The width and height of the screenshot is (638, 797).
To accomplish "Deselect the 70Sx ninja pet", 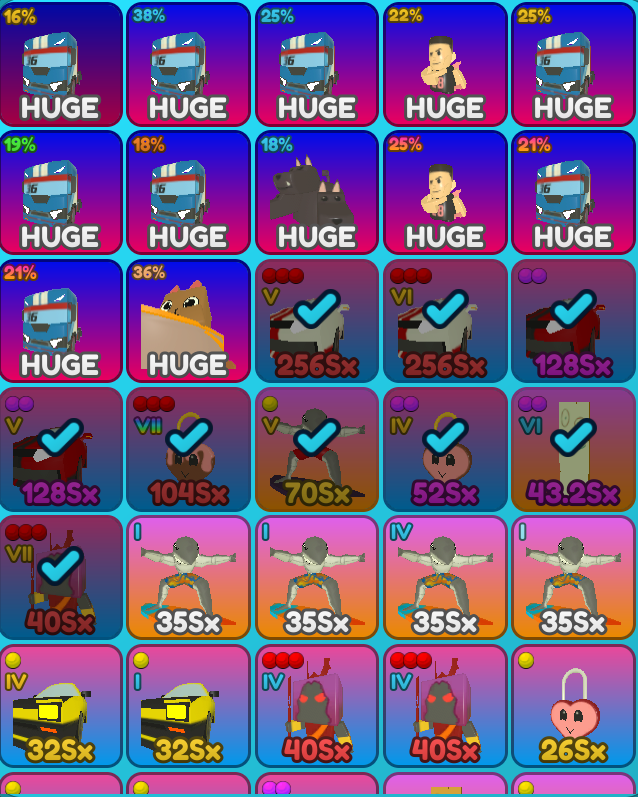I will point(317,449).
